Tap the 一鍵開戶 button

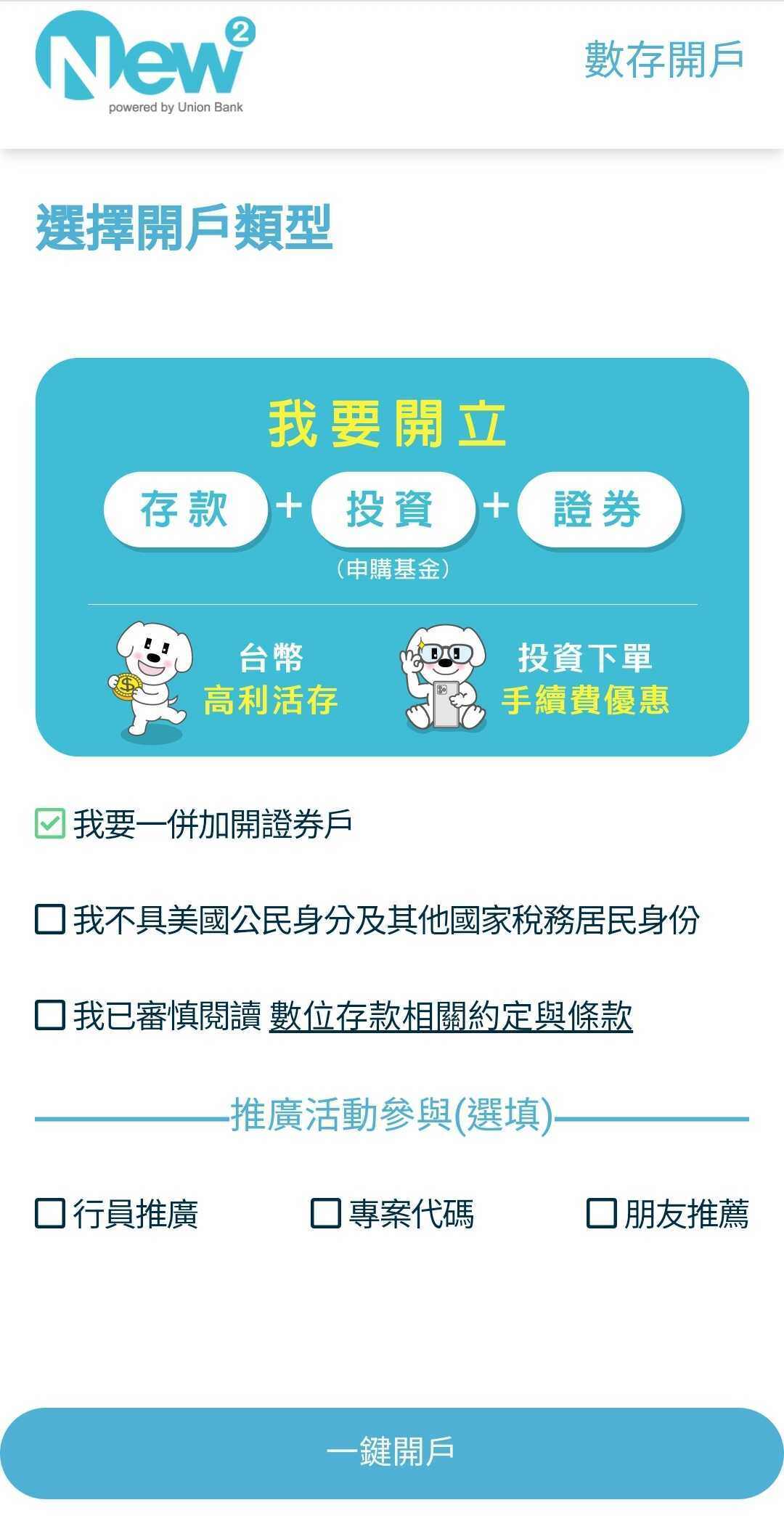pos(392,1453)
